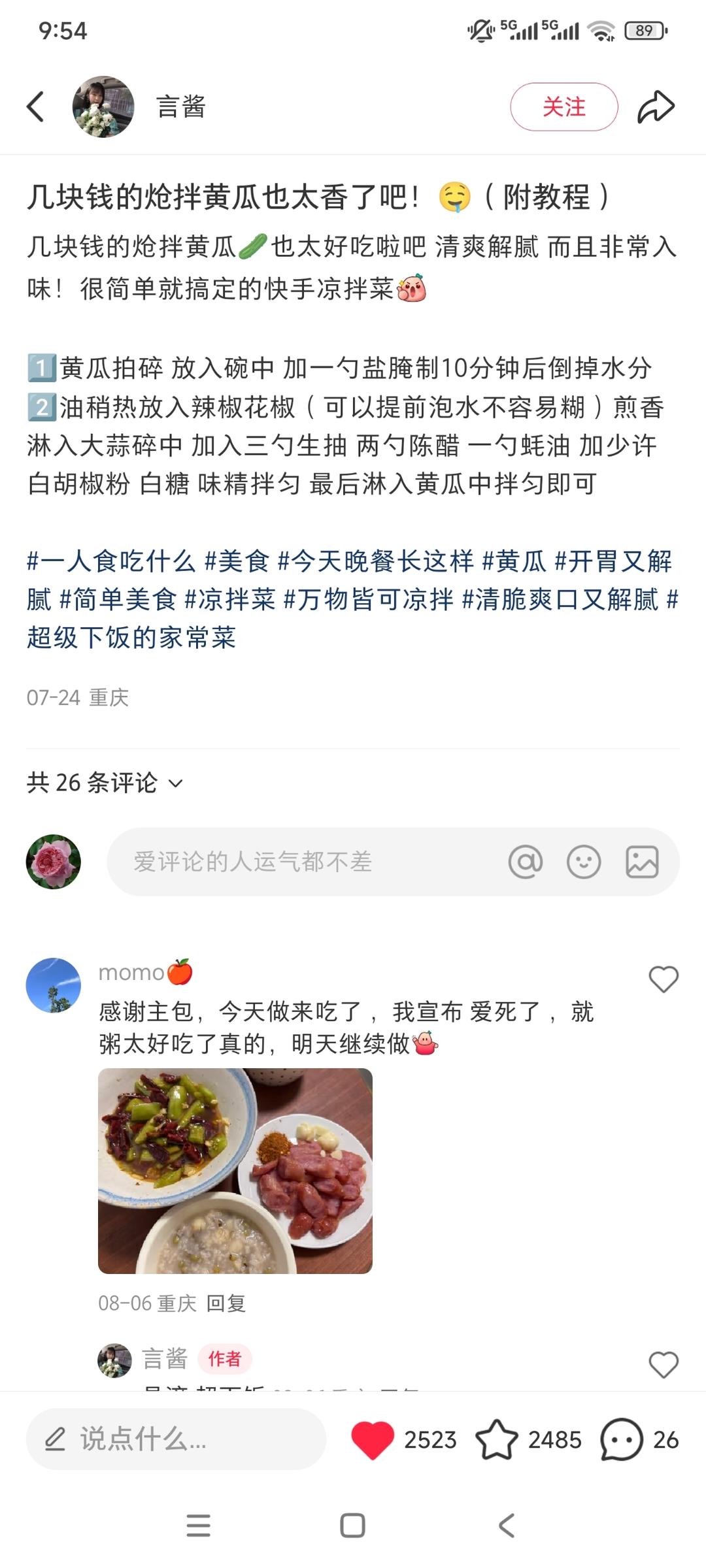This screenshot has width=706, height=1568.
Task: Tap the heart to like momo's comment
Action: (x=664, y=978)
